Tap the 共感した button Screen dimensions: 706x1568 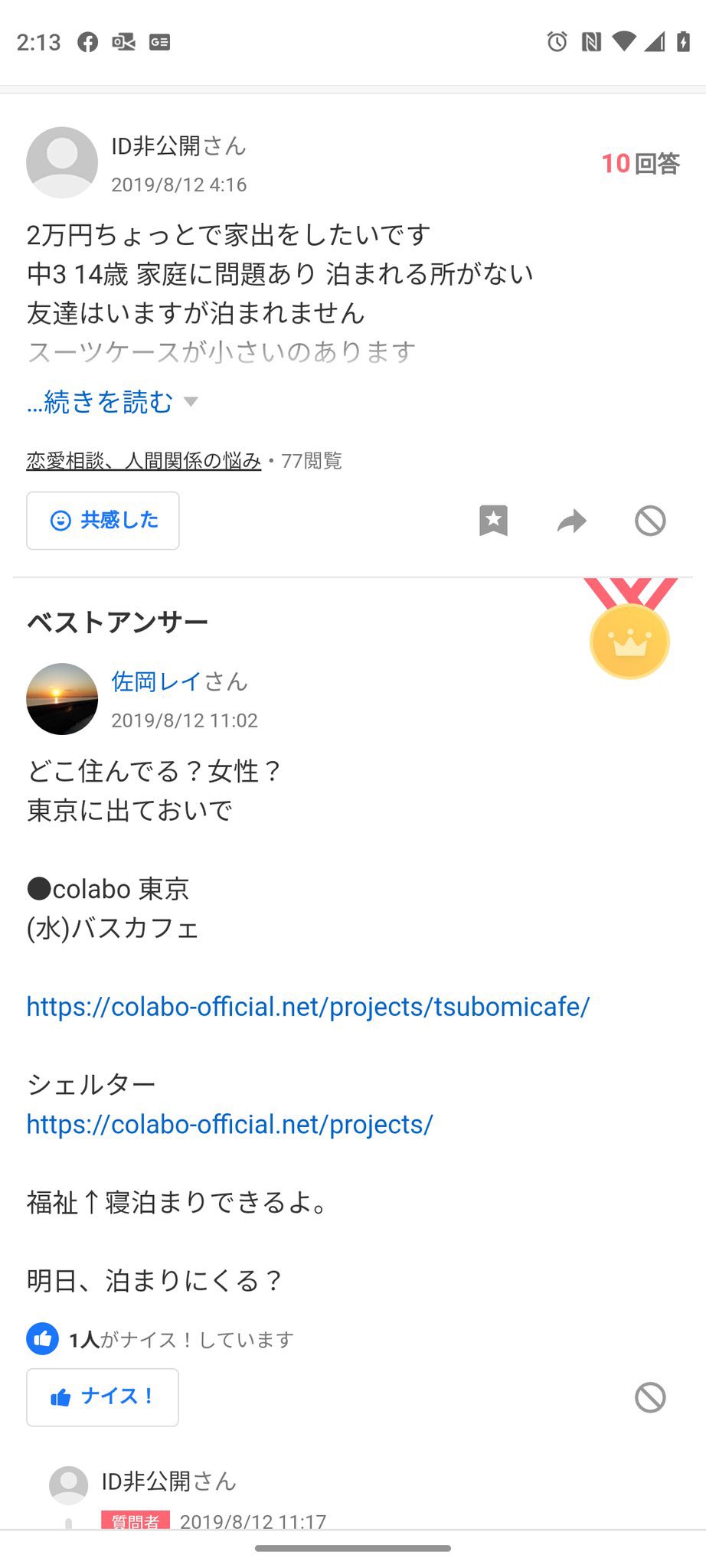click(x=103, y=521)
